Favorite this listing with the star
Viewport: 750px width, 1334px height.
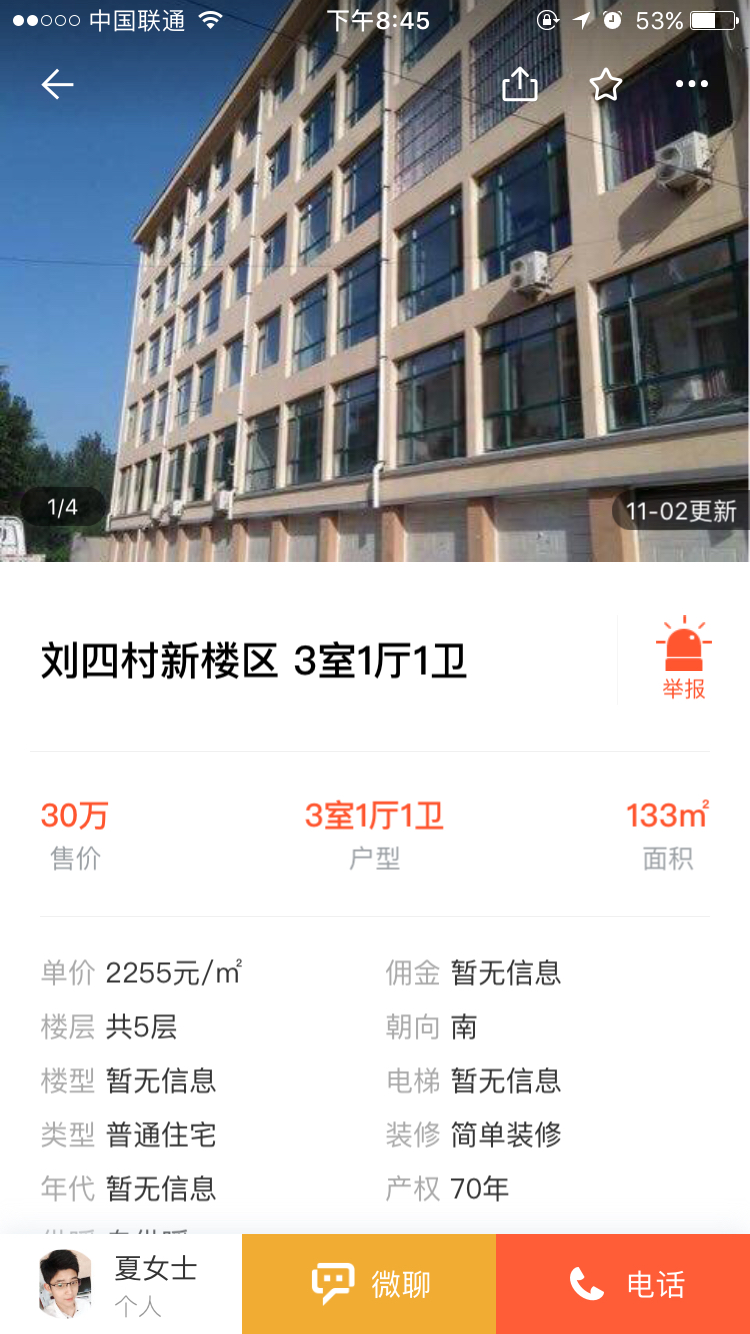[606, 85]
